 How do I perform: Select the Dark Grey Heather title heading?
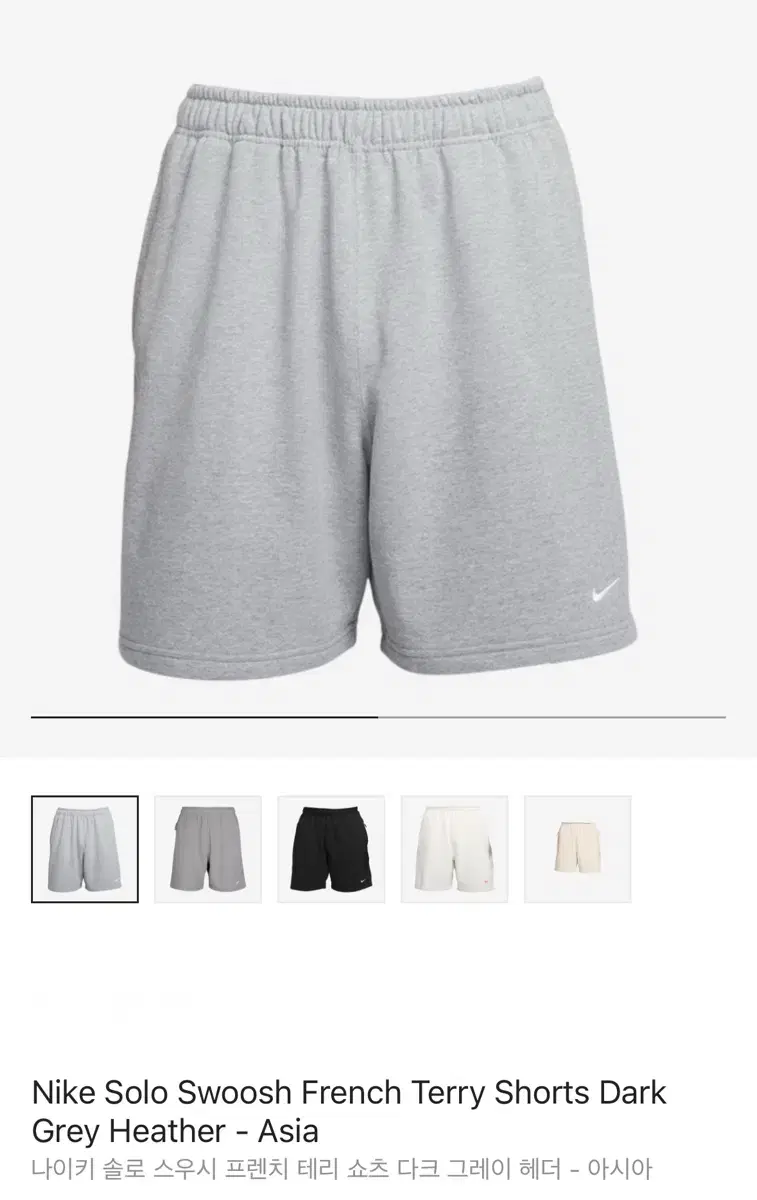350,1110
